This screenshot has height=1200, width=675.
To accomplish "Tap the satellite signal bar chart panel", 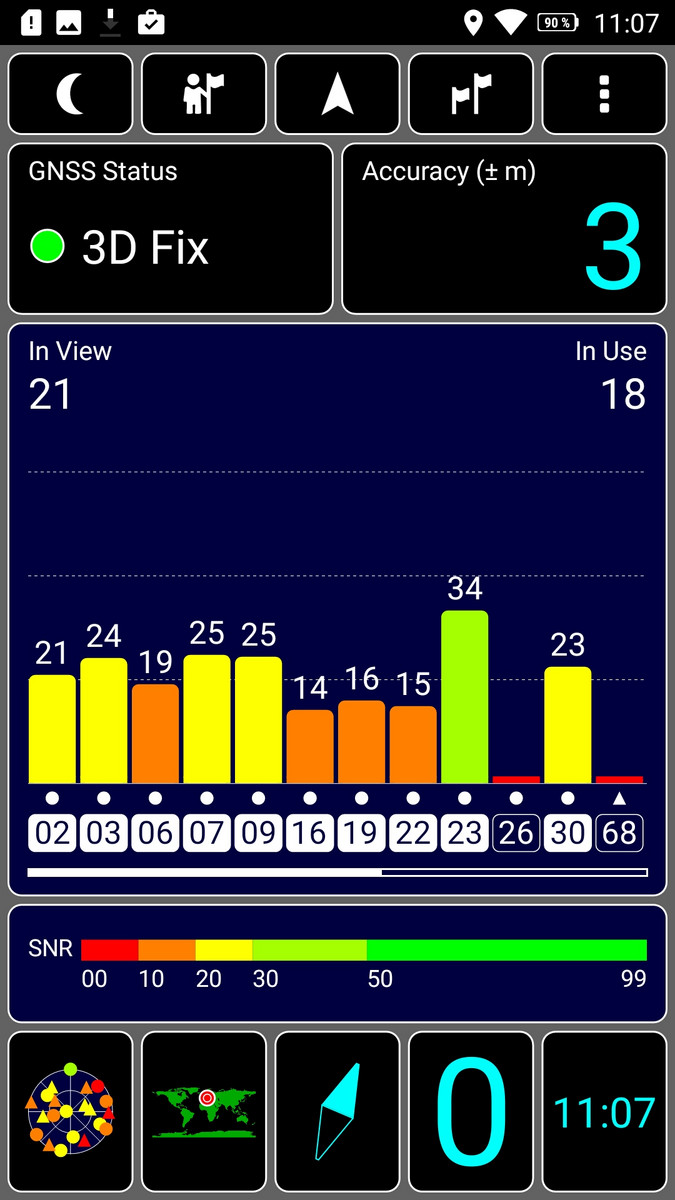I will 338,609.
